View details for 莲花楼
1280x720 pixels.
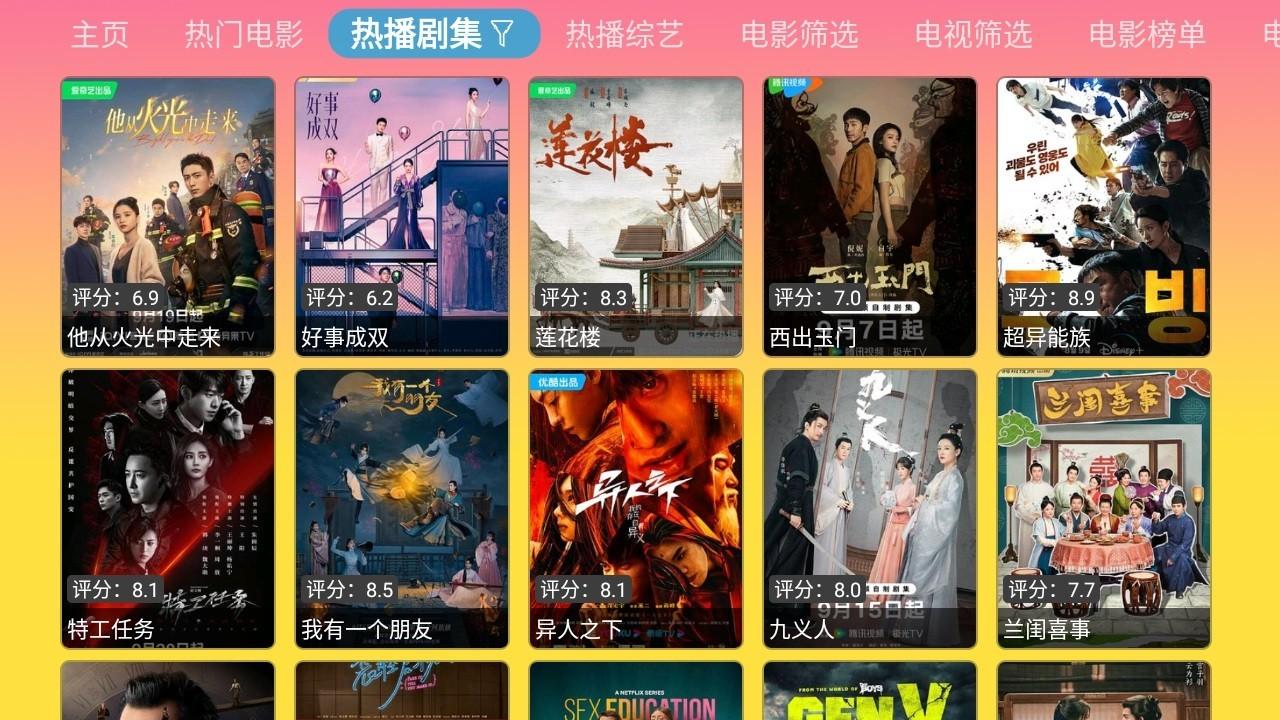636,216
